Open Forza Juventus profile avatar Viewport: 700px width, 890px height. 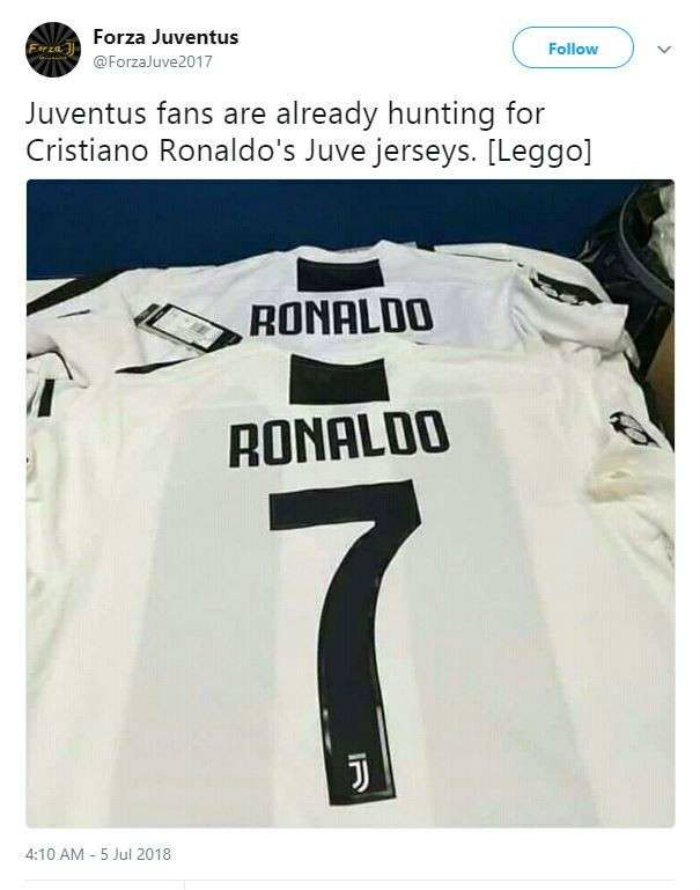coord(52,49)
